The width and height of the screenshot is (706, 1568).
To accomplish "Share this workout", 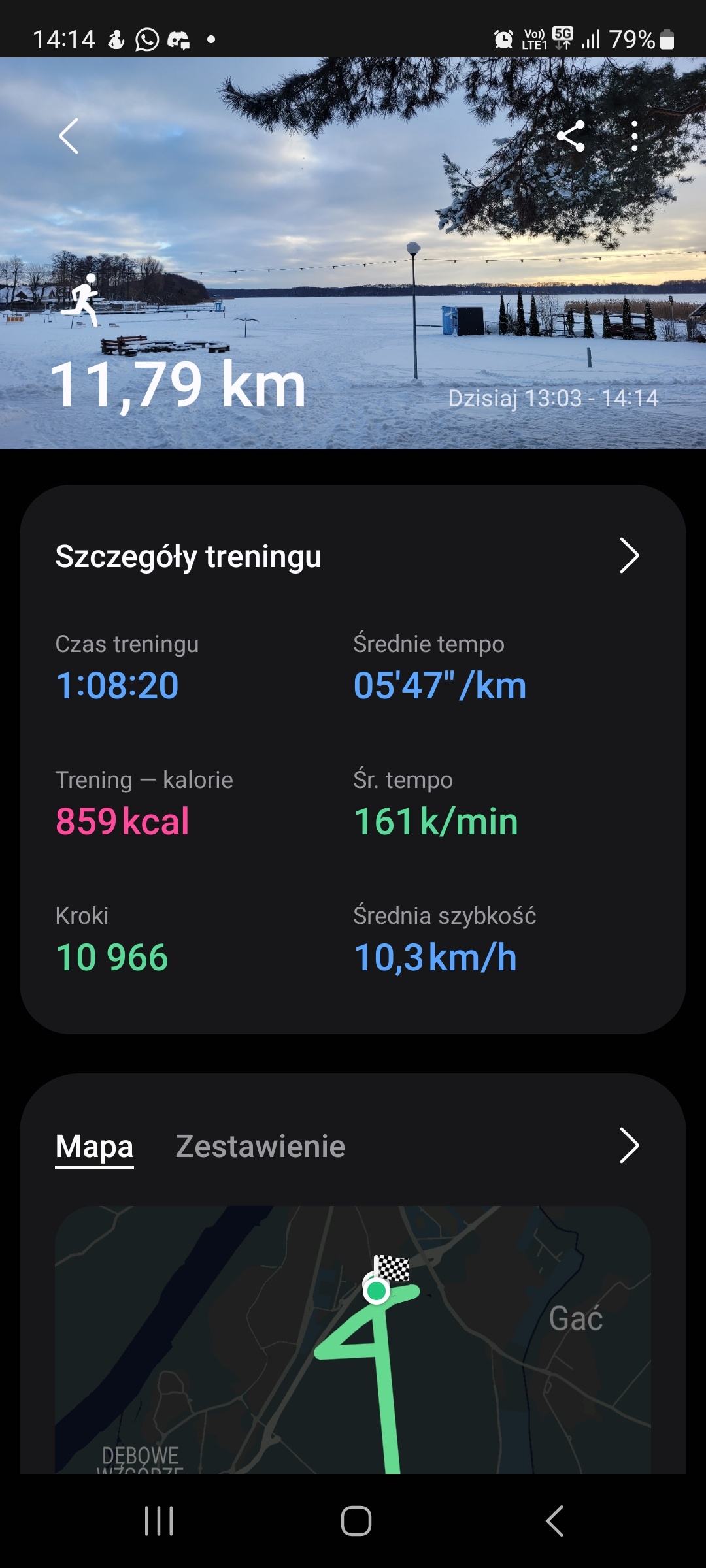I will [x=571, y=136].
